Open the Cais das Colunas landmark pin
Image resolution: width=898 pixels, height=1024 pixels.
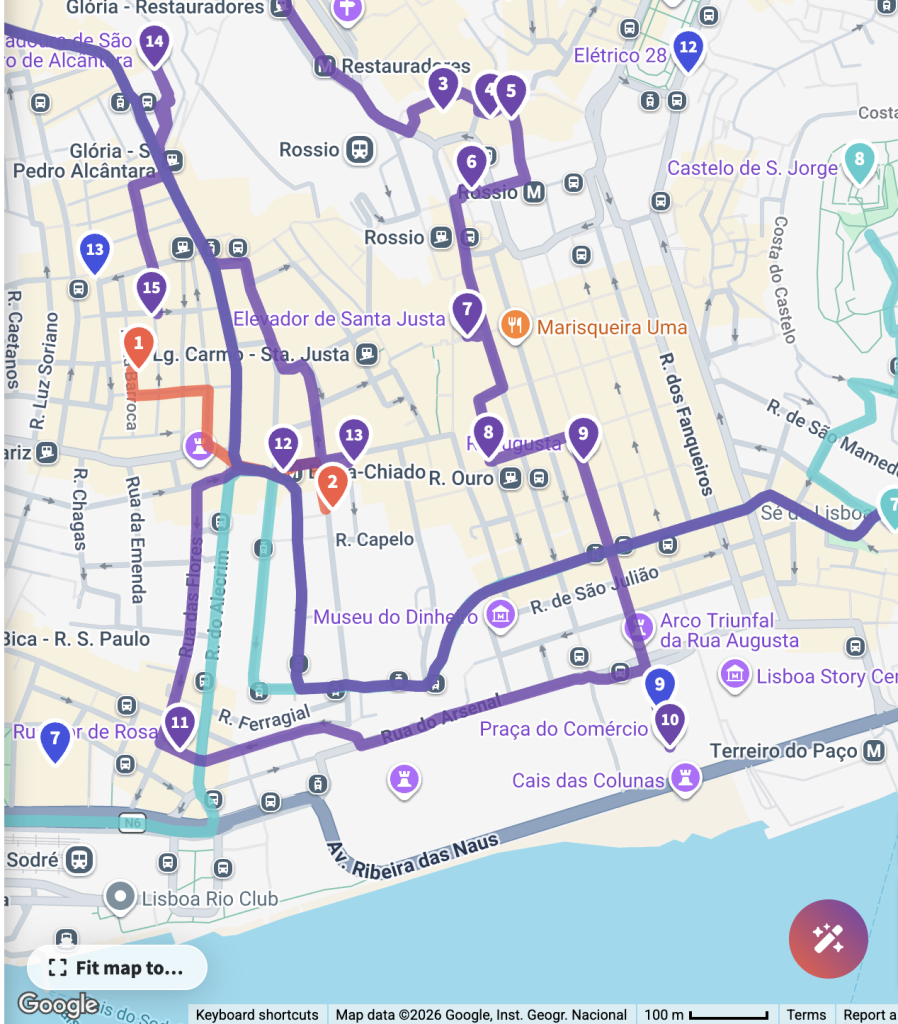[684, 778]
